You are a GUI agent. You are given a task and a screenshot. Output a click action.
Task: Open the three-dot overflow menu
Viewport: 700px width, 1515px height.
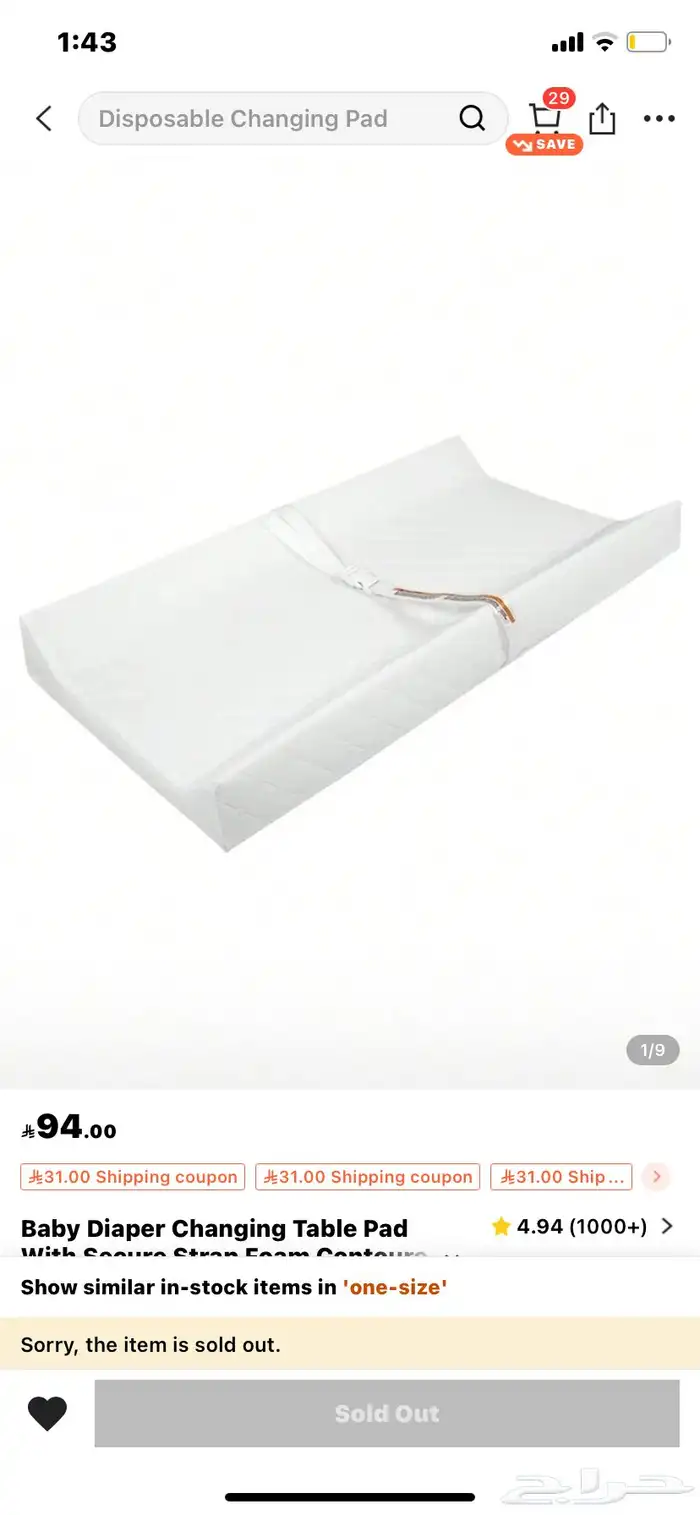pos(659,119)
